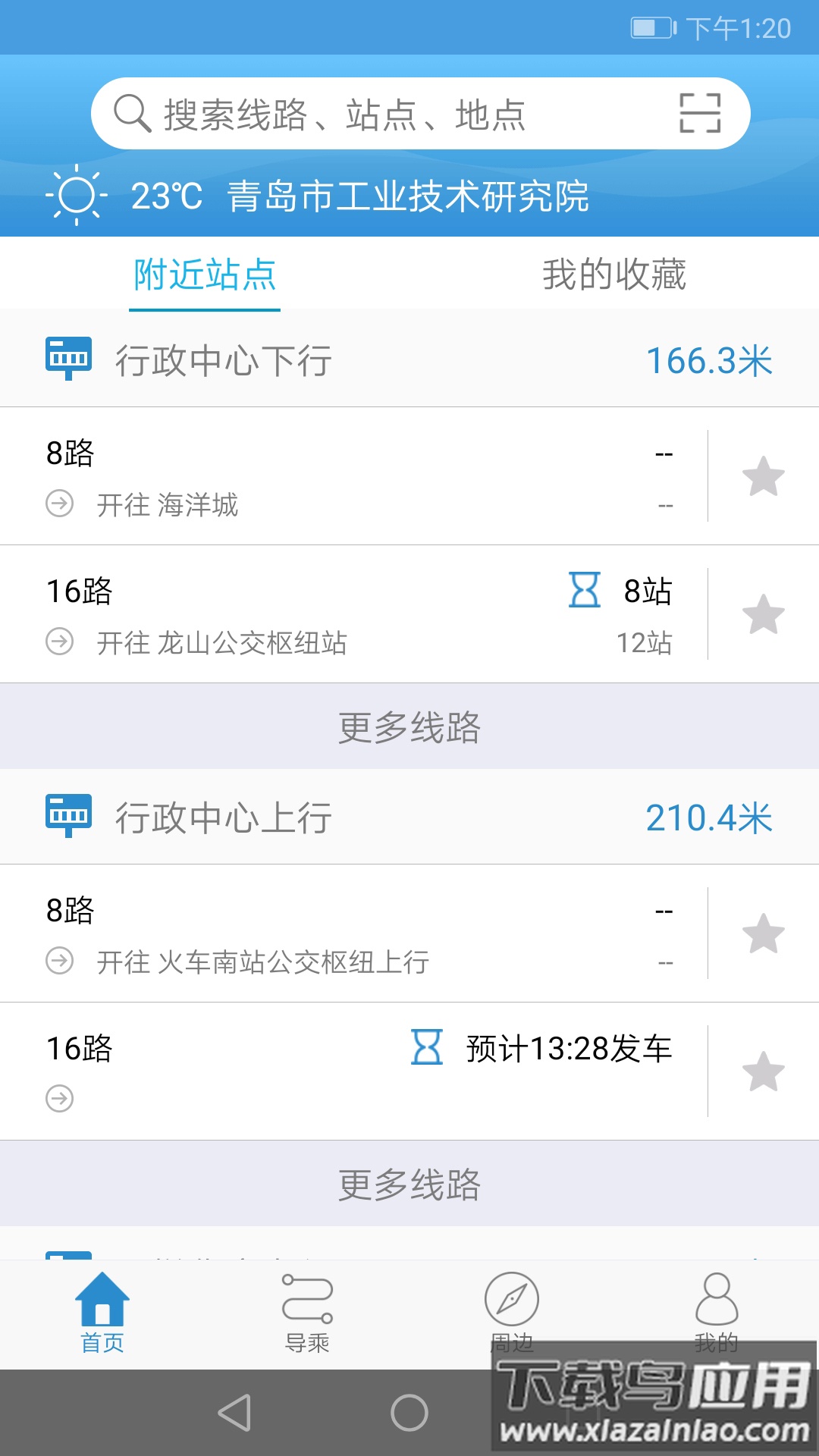Expand 更多线路 under 行政中心上行
Viewport: 819px width, 1456px height.
tap(409, 1181)
